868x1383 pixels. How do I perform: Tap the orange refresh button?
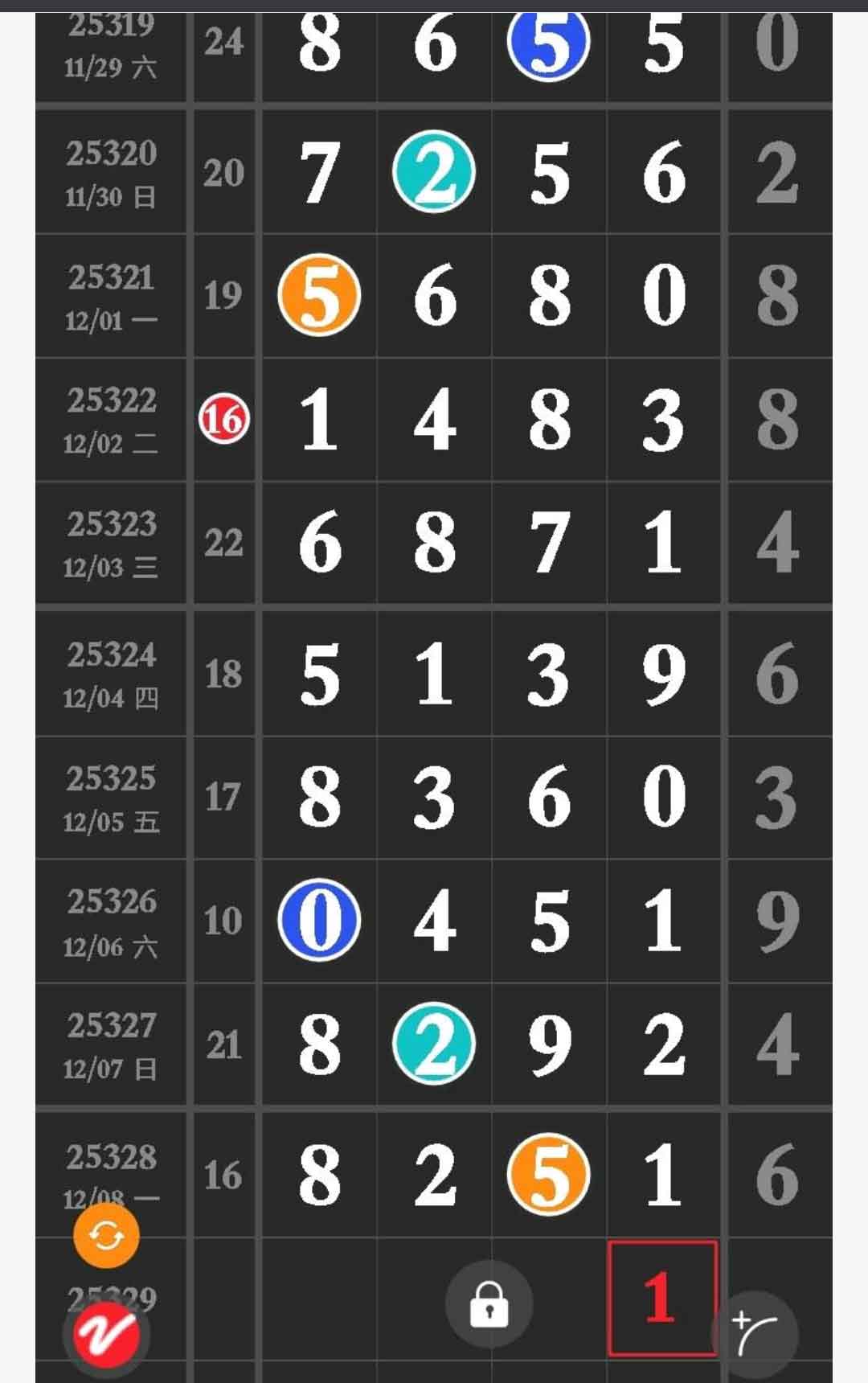coord(106,1234)
